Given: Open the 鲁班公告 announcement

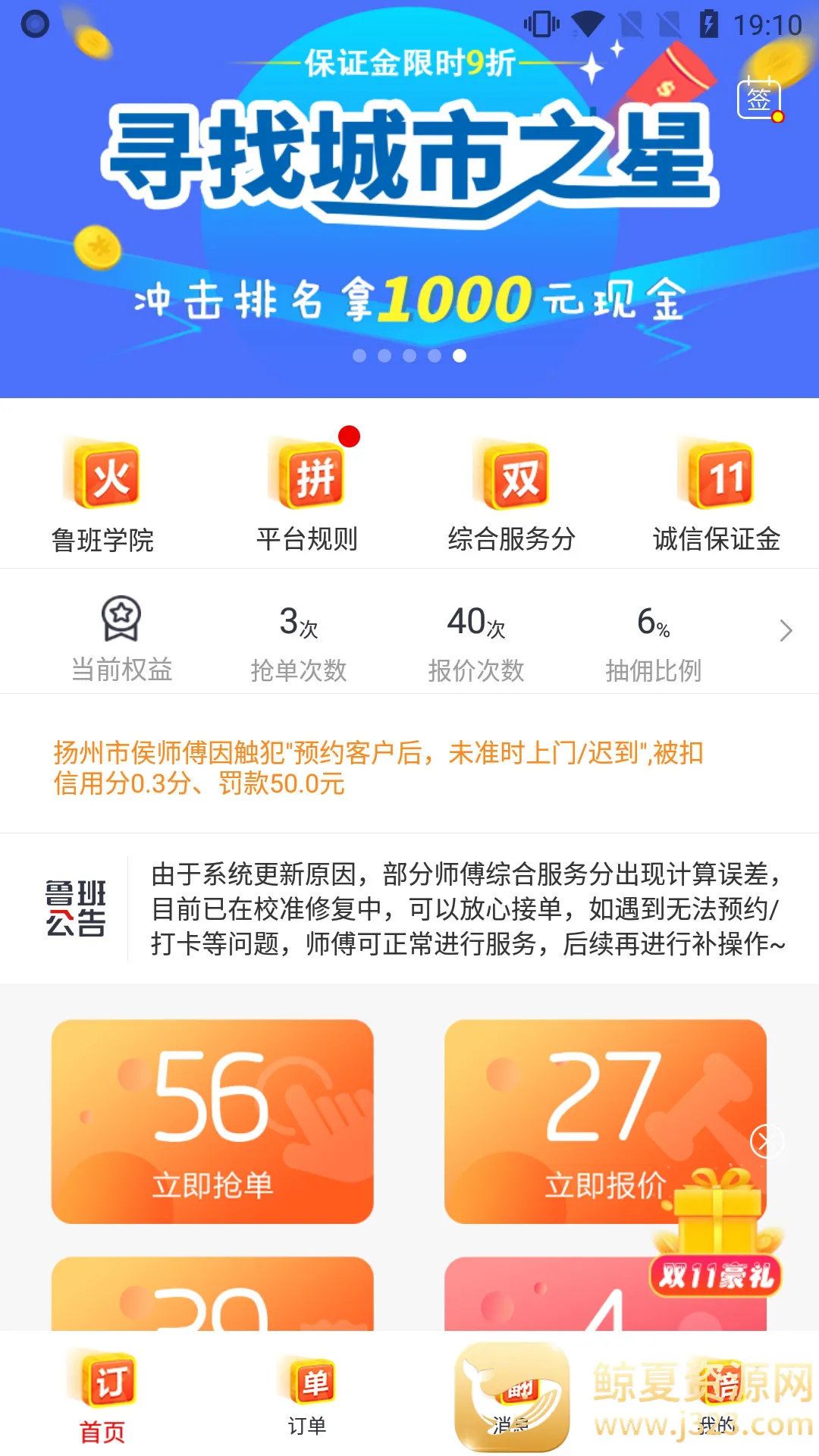Looking at the screenshot, I should (466, 908).
